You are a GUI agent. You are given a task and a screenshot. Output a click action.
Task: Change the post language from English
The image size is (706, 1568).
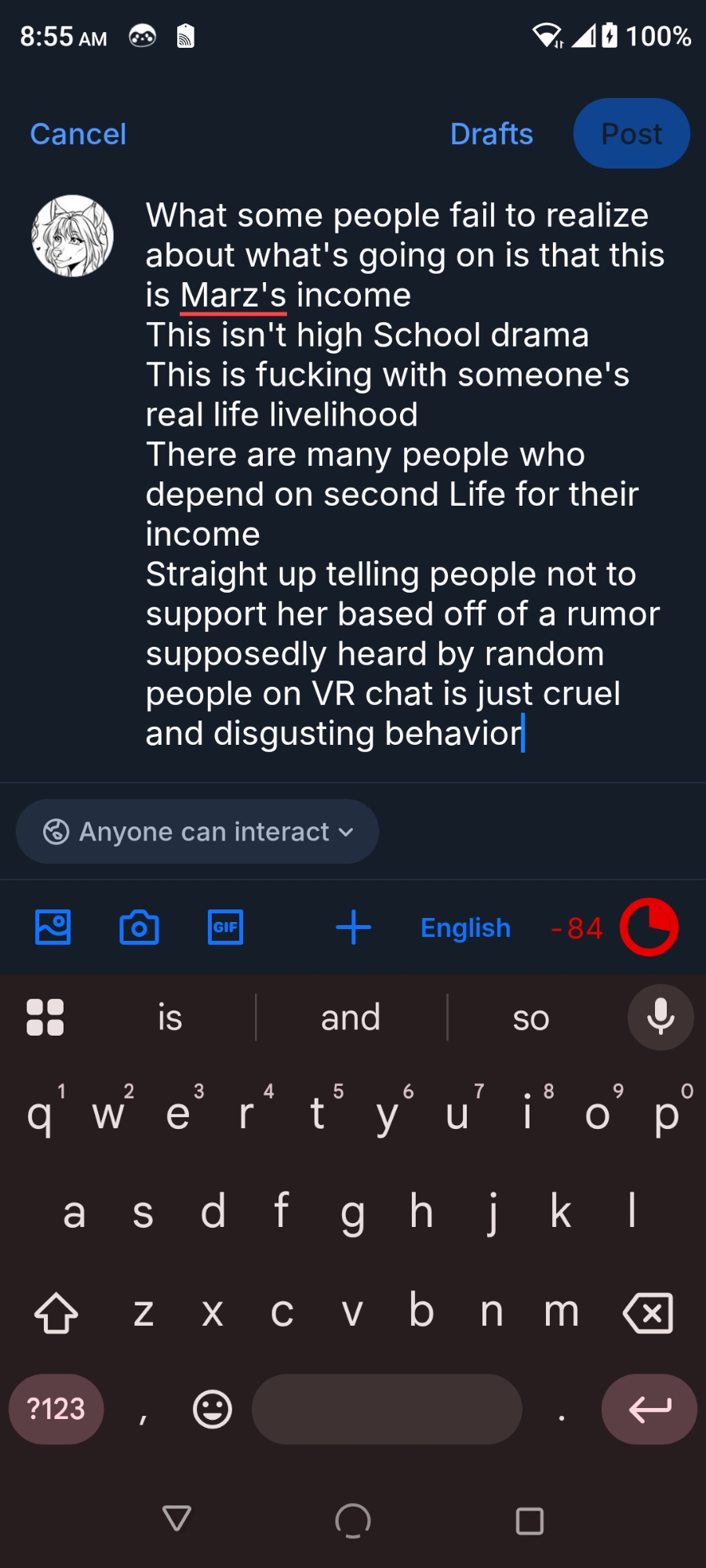pyautogui.click(x=465, y=928)
